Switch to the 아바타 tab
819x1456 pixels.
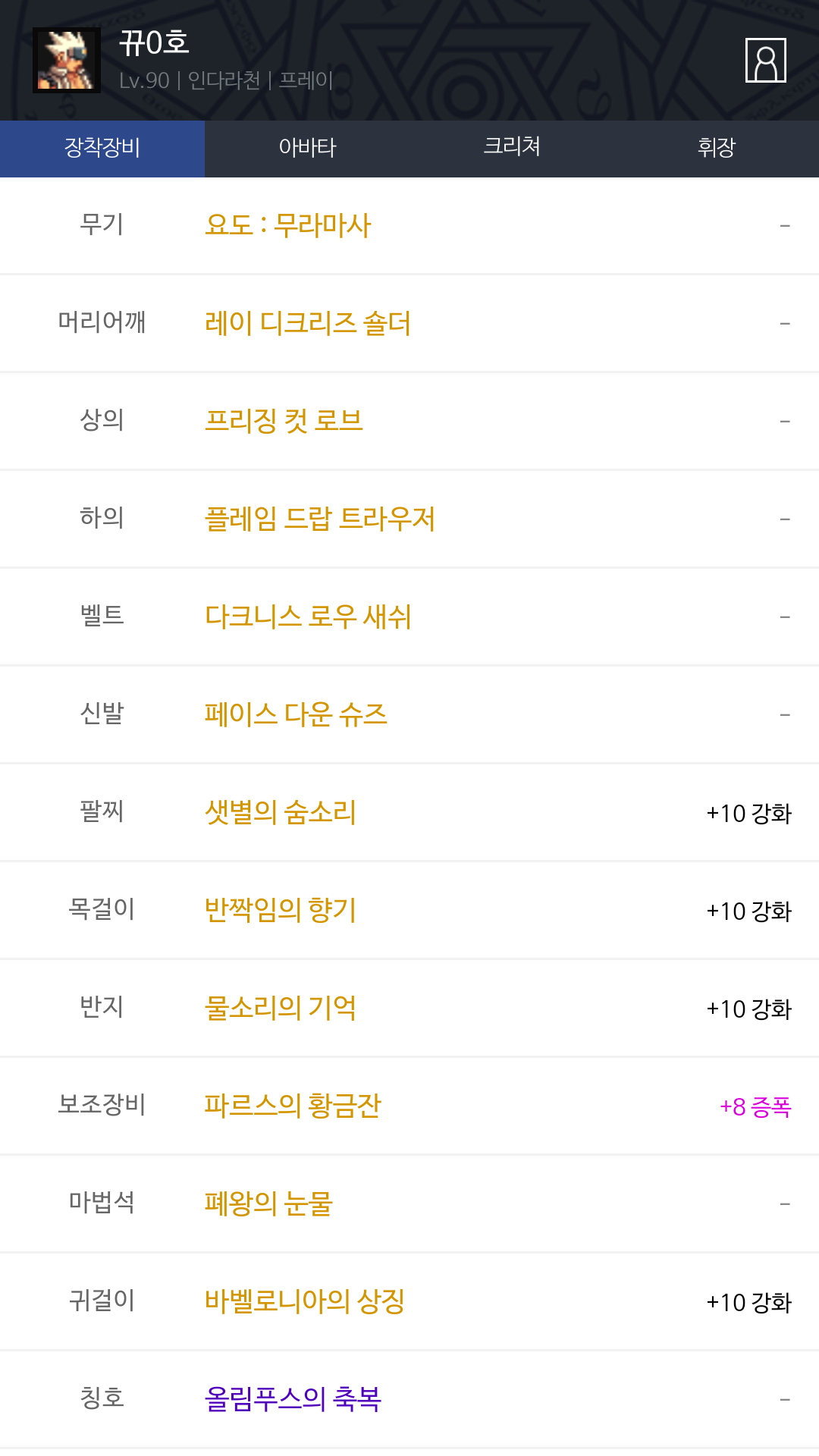(x=307, y=148)
